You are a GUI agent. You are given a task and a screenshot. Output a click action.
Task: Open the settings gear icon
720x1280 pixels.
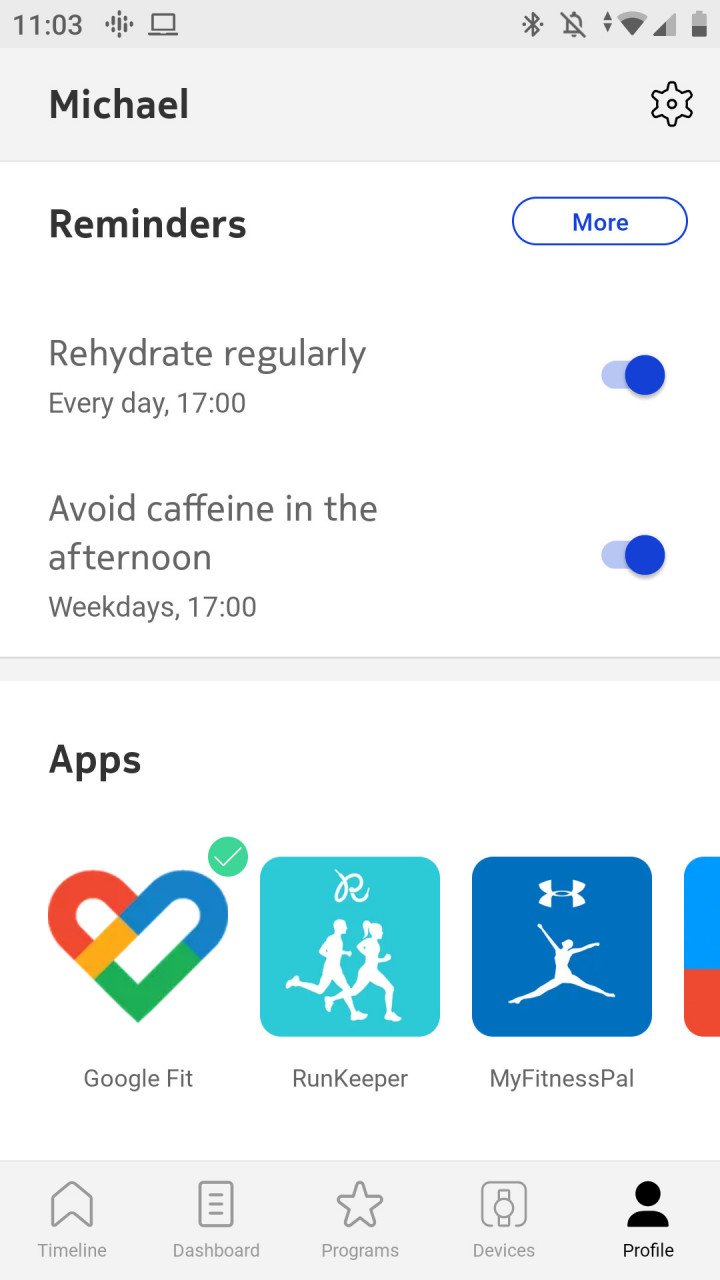tap(671, 104)
